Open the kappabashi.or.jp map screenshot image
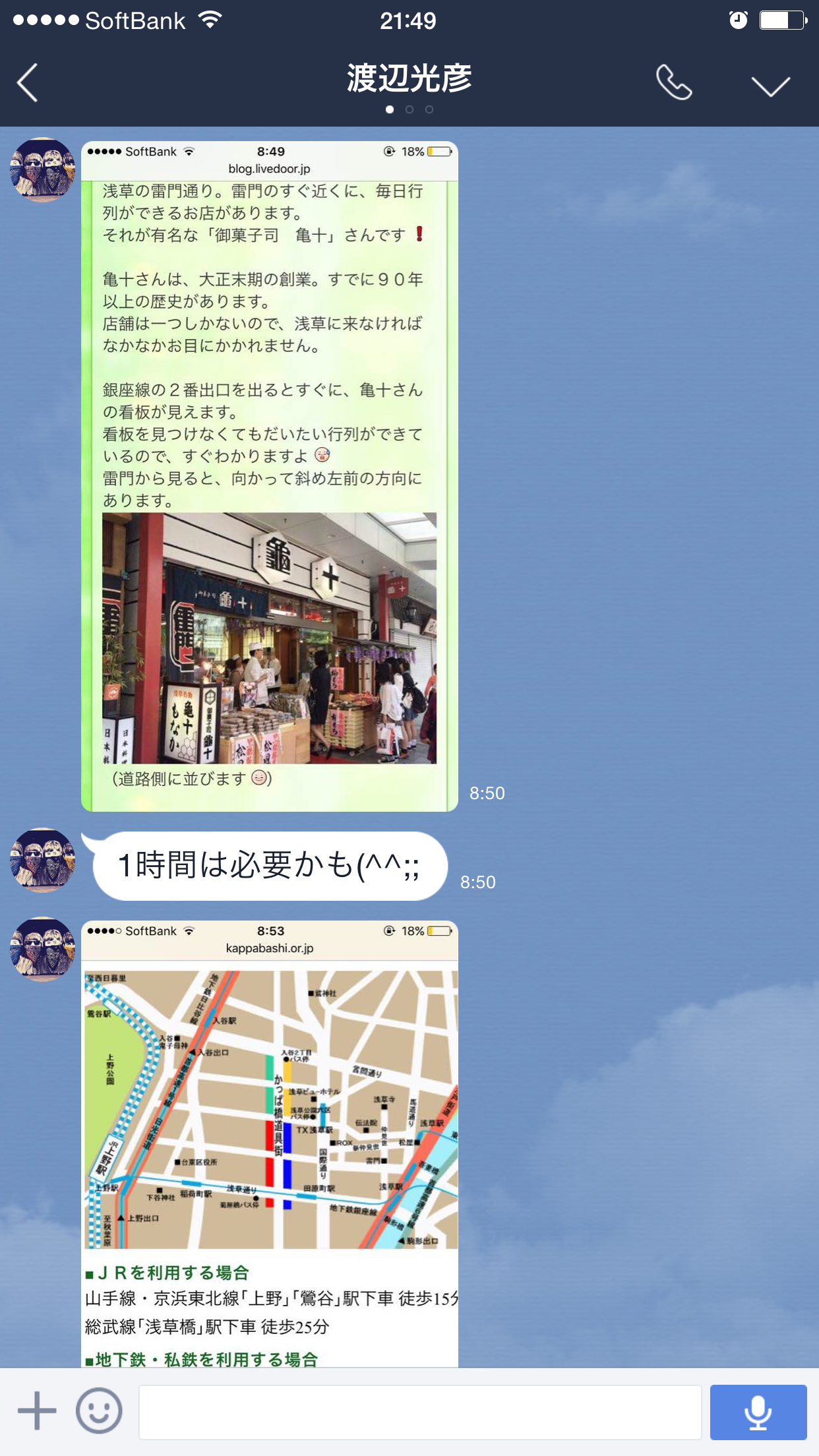This screenshot has height=1456, width=819. (269, 1143)
